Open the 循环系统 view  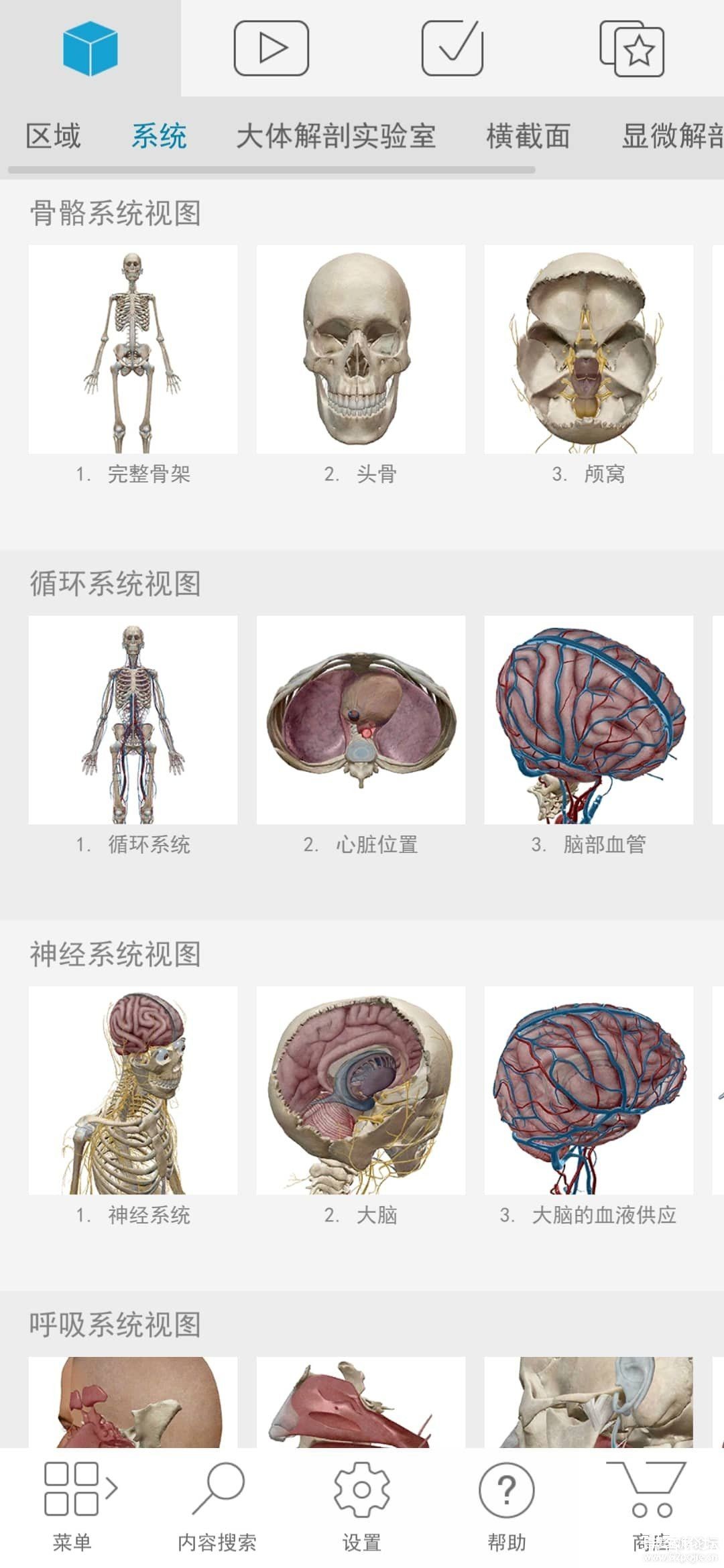[x=133, y=720]
